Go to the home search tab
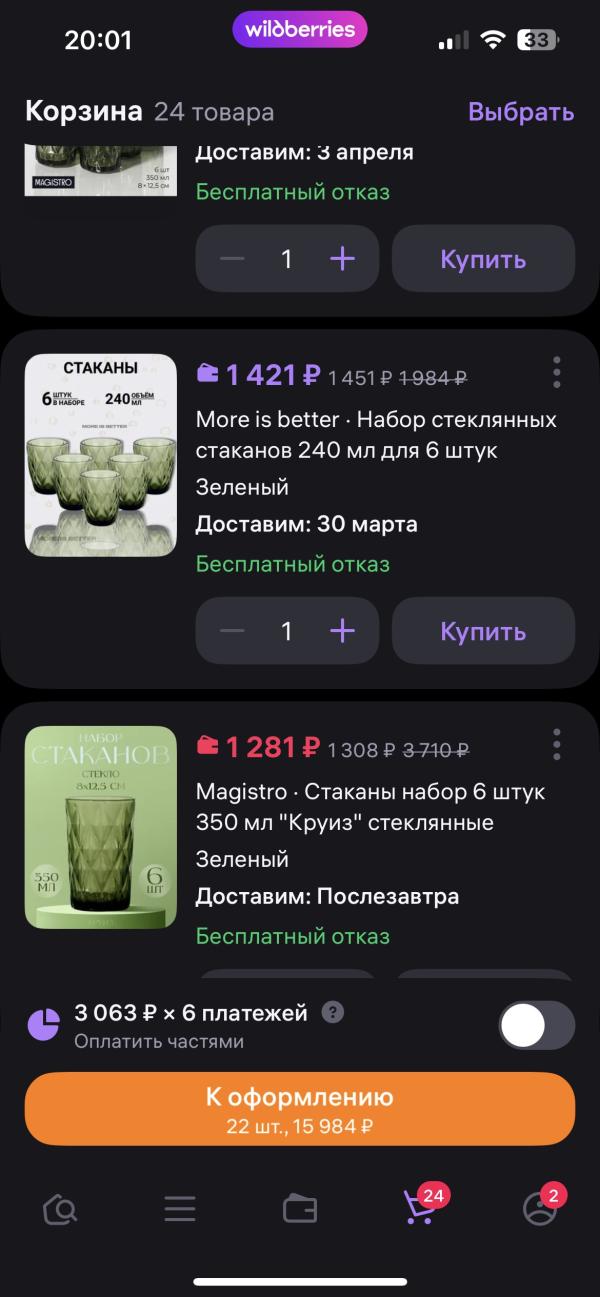600x1297 pixels. [x=60, y=1210]
